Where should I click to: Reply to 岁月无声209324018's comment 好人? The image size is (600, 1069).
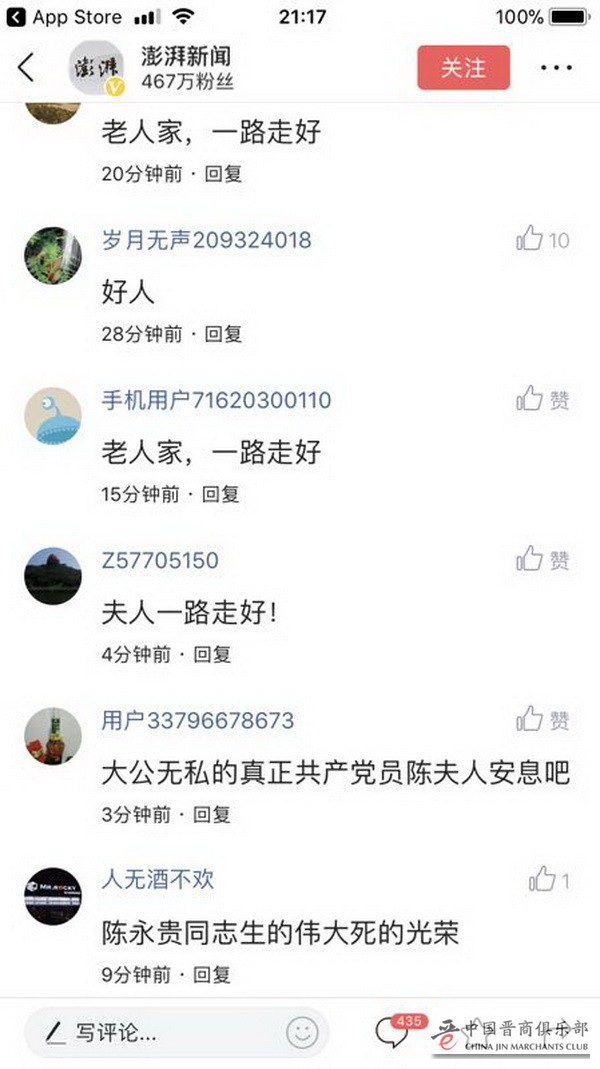(223, 334)
